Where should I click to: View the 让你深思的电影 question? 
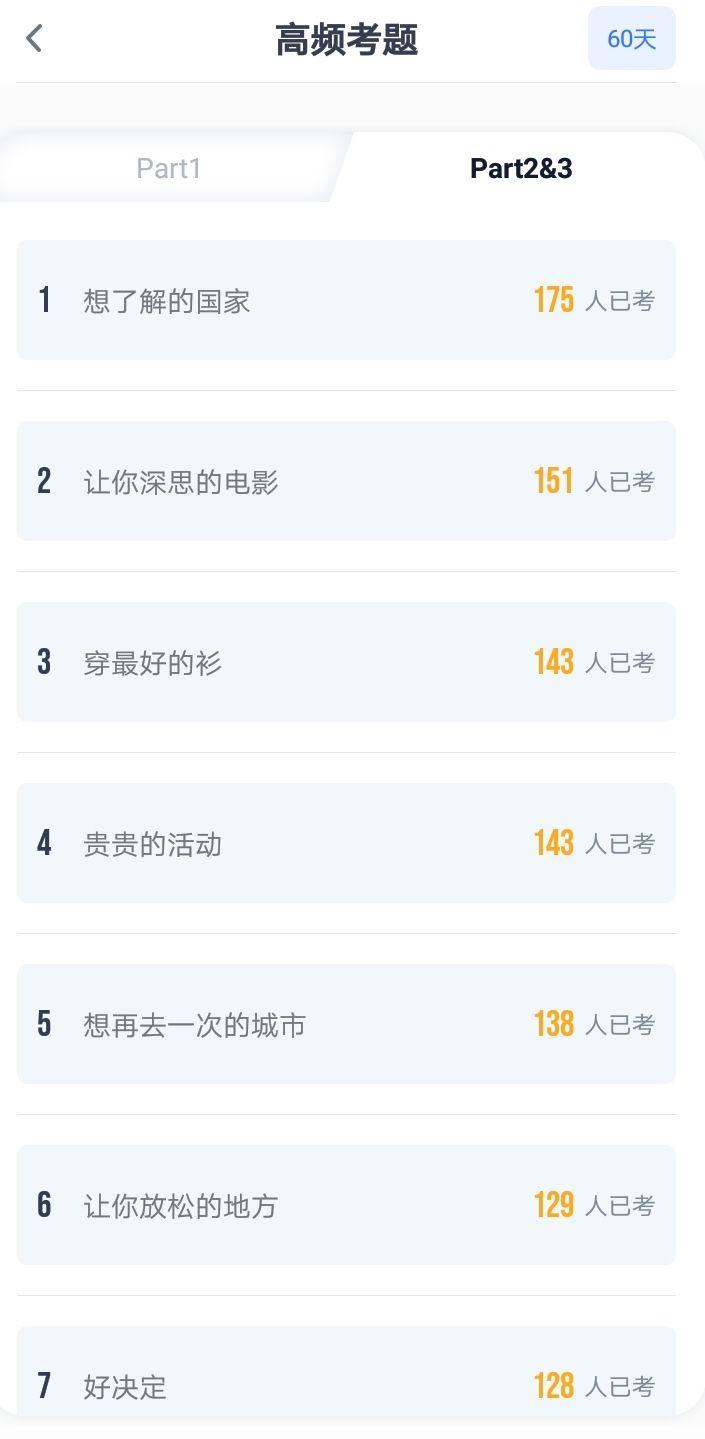coord(346,481)
